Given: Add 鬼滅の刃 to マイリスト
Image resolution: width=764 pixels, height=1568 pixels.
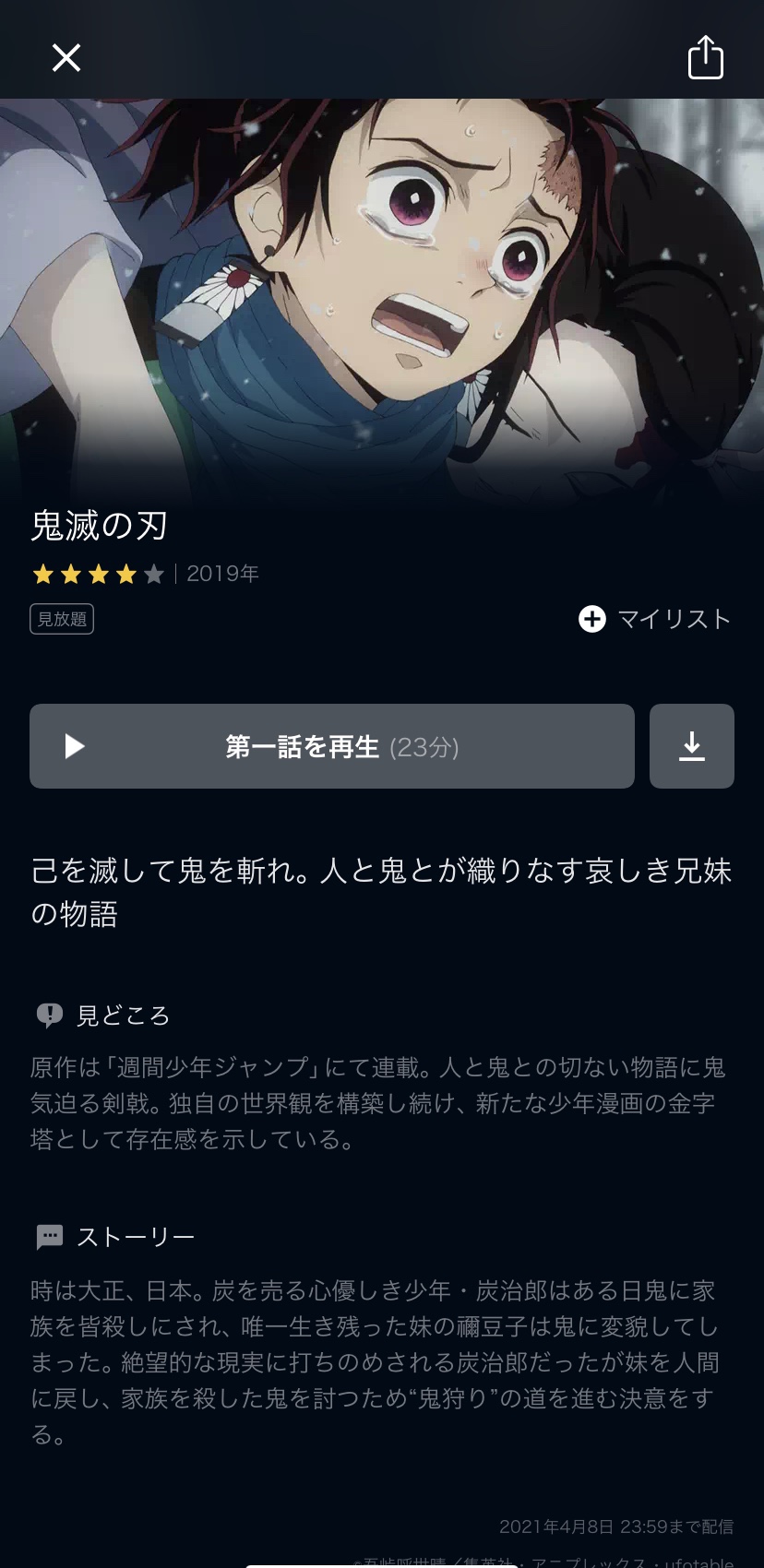Looking at the screenshot, I should pos(654,619).
